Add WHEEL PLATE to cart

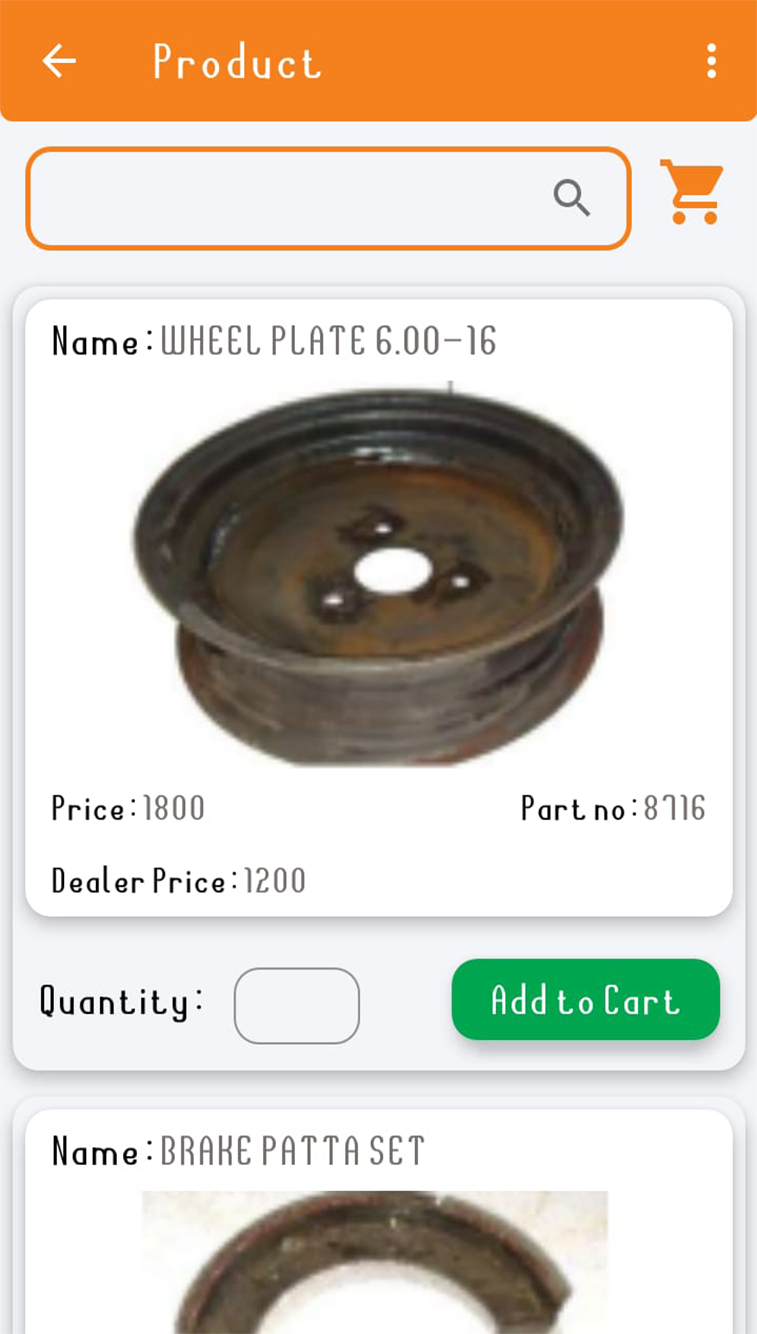pyautogui.click(x=586, y=1000)
